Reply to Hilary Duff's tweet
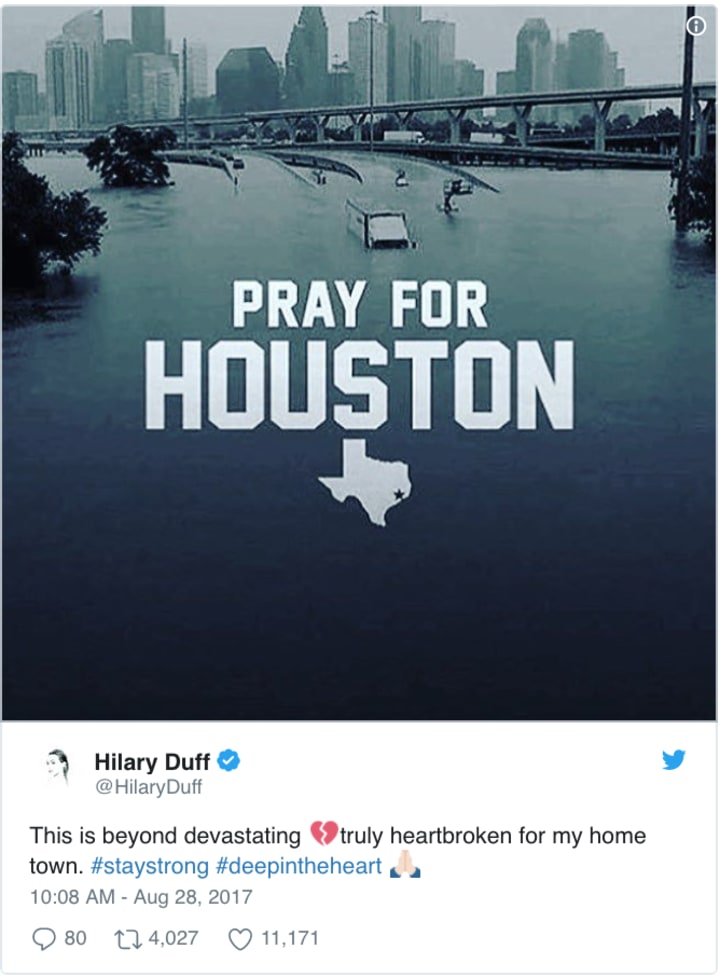Screen dimensions: 720x977 pyautogui.click(x=45, y=939)
